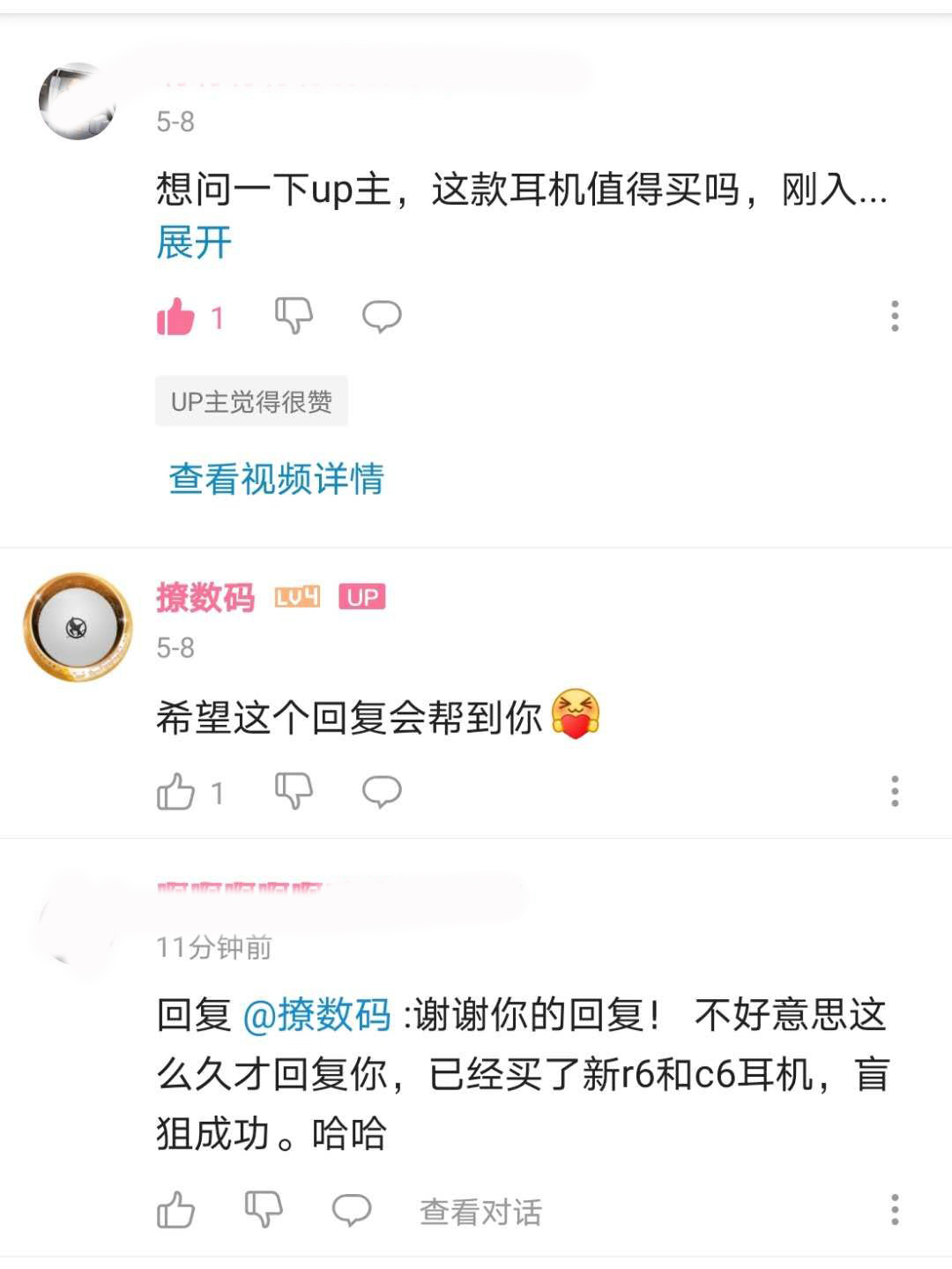Click the LV4 level badge

[x=296, y=596]
